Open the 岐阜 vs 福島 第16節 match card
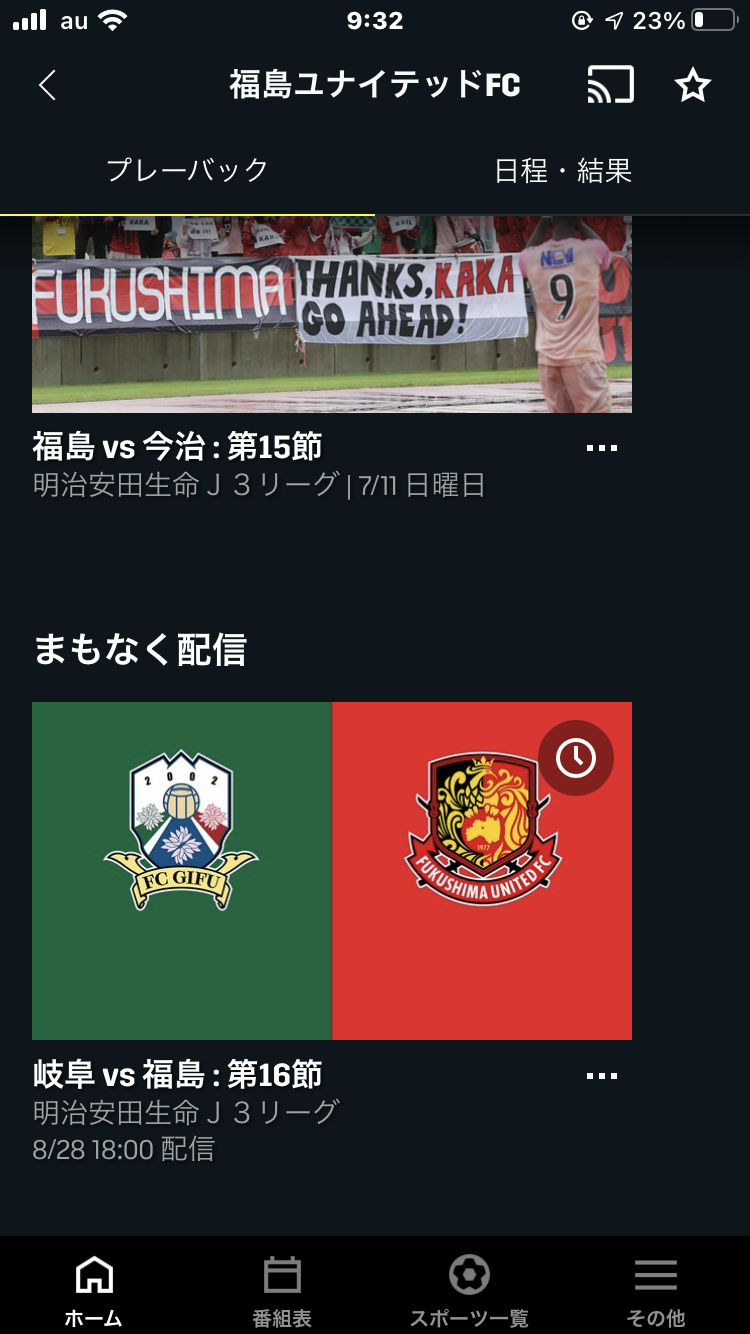Viewport: 750px width, 1334px height. click(x=331, y=870)
